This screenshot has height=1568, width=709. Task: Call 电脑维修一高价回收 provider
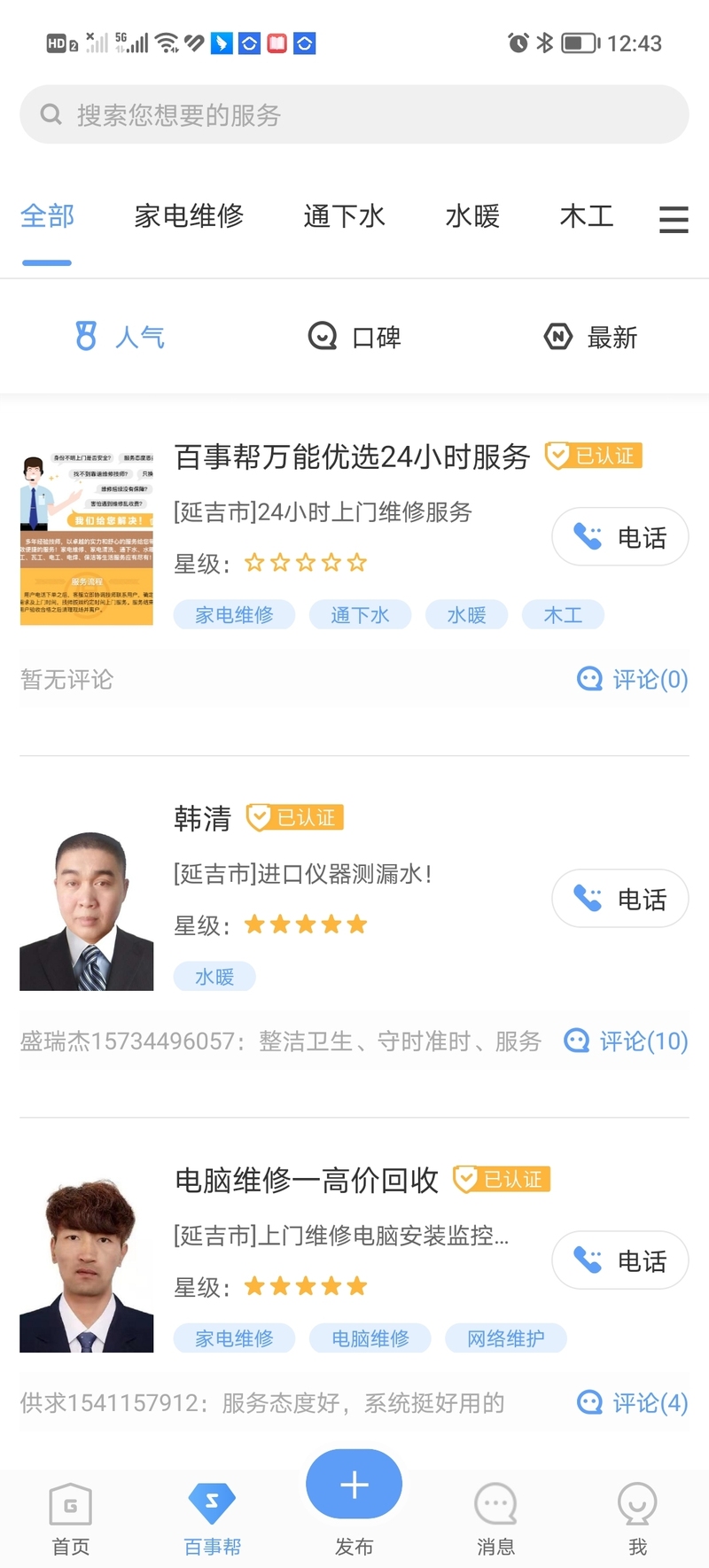(x=620, y=1260)
